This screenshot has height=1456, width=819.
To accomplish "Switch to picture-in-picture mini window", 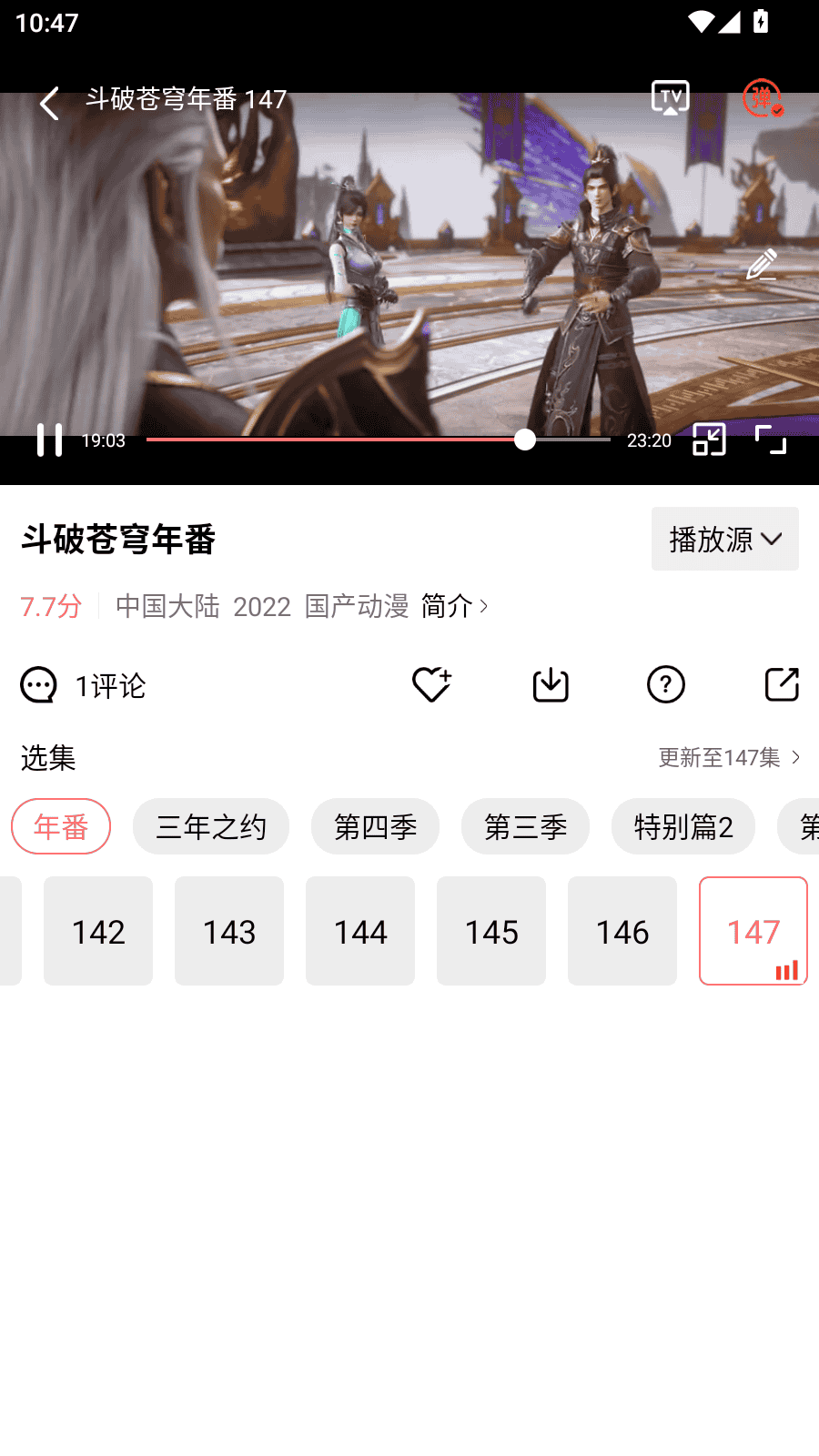I will coord(709,440).
